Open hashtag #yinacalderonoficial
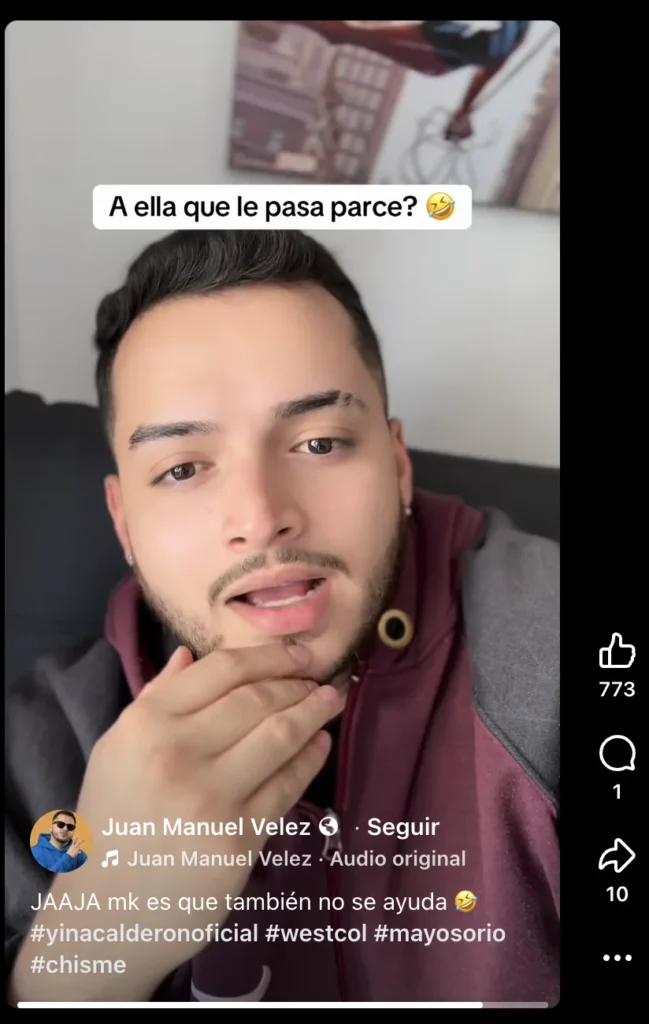The width and height of the screenshot is (649, 1024). coord(143,934)
